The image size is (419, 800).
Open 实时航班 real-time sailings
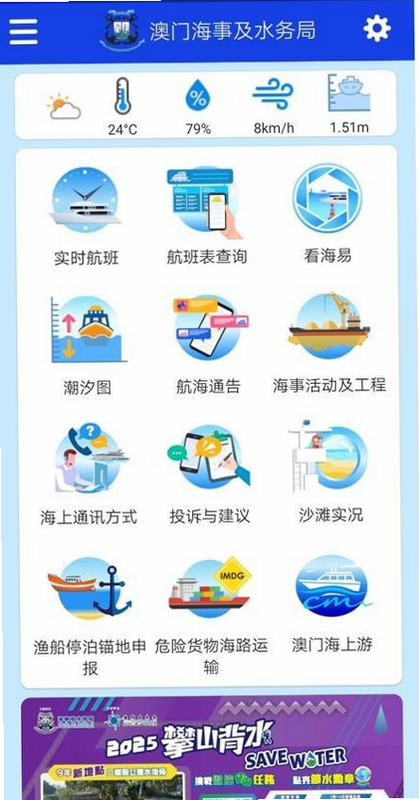click(86, 216)
